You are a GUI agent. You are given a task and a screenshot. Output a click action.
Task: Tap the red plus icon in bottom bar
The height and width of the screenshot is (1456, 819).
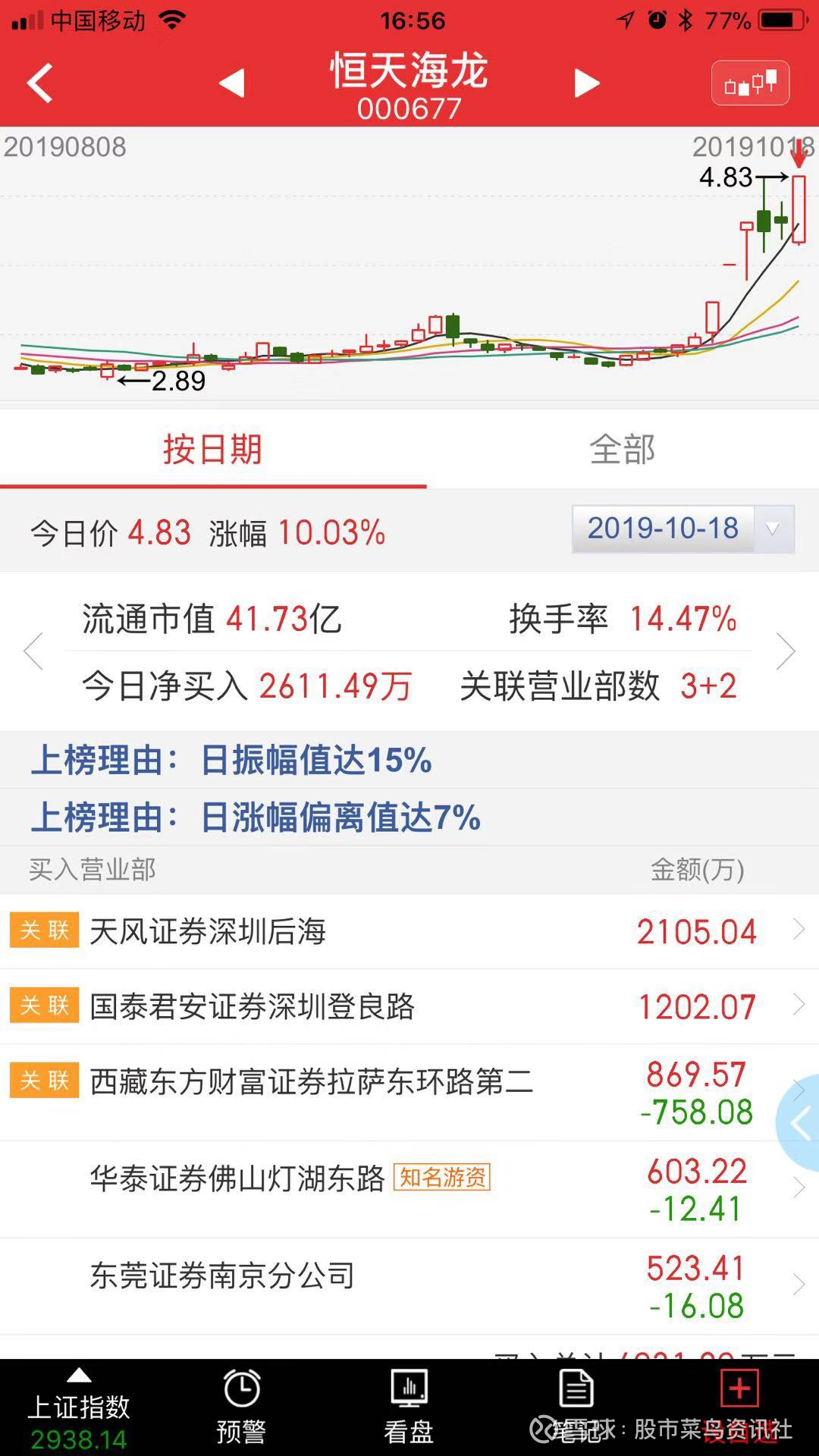click(739, 1388)
